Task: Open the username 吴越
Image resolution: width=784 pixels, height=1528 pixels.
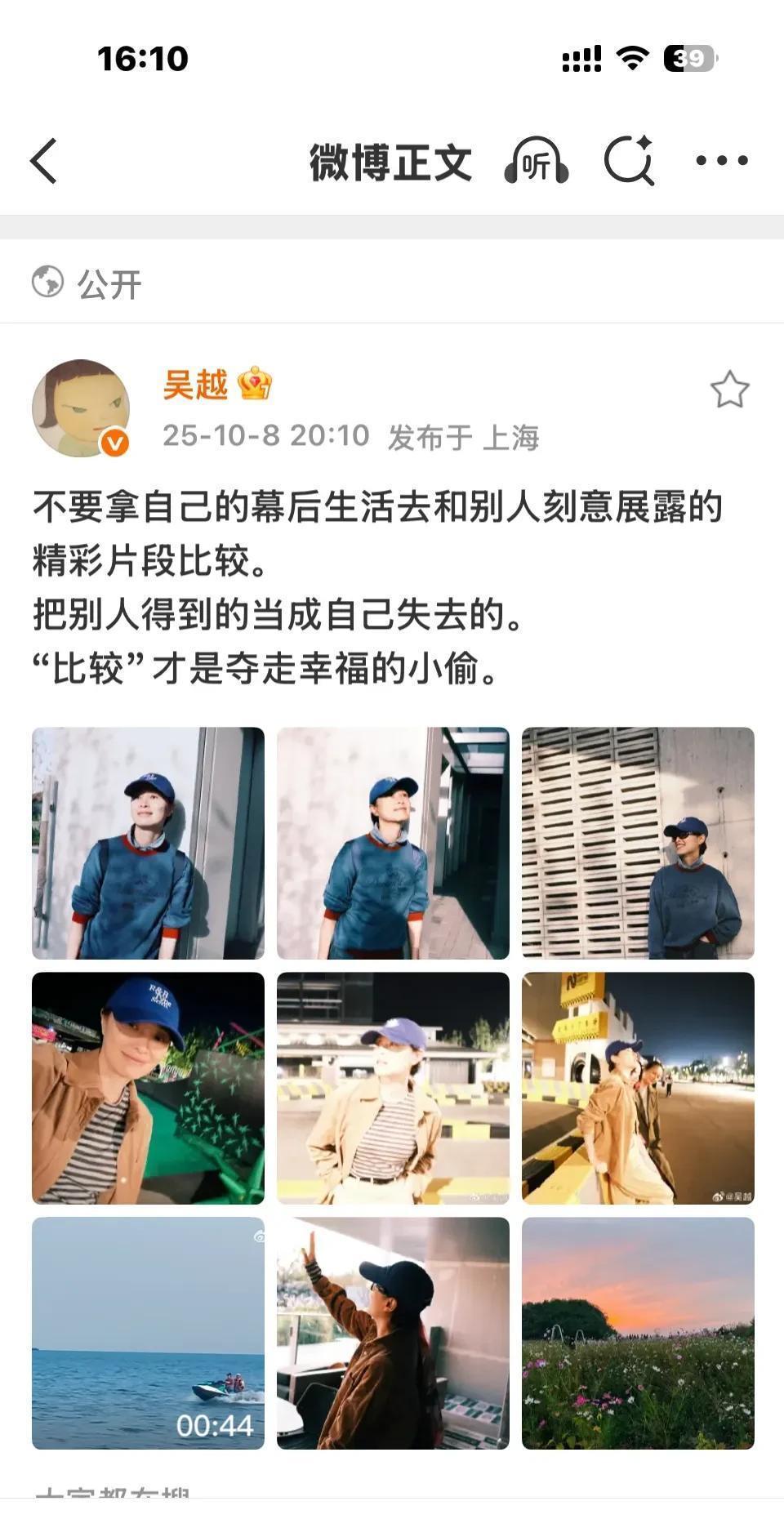Action: tap(195, 384)
